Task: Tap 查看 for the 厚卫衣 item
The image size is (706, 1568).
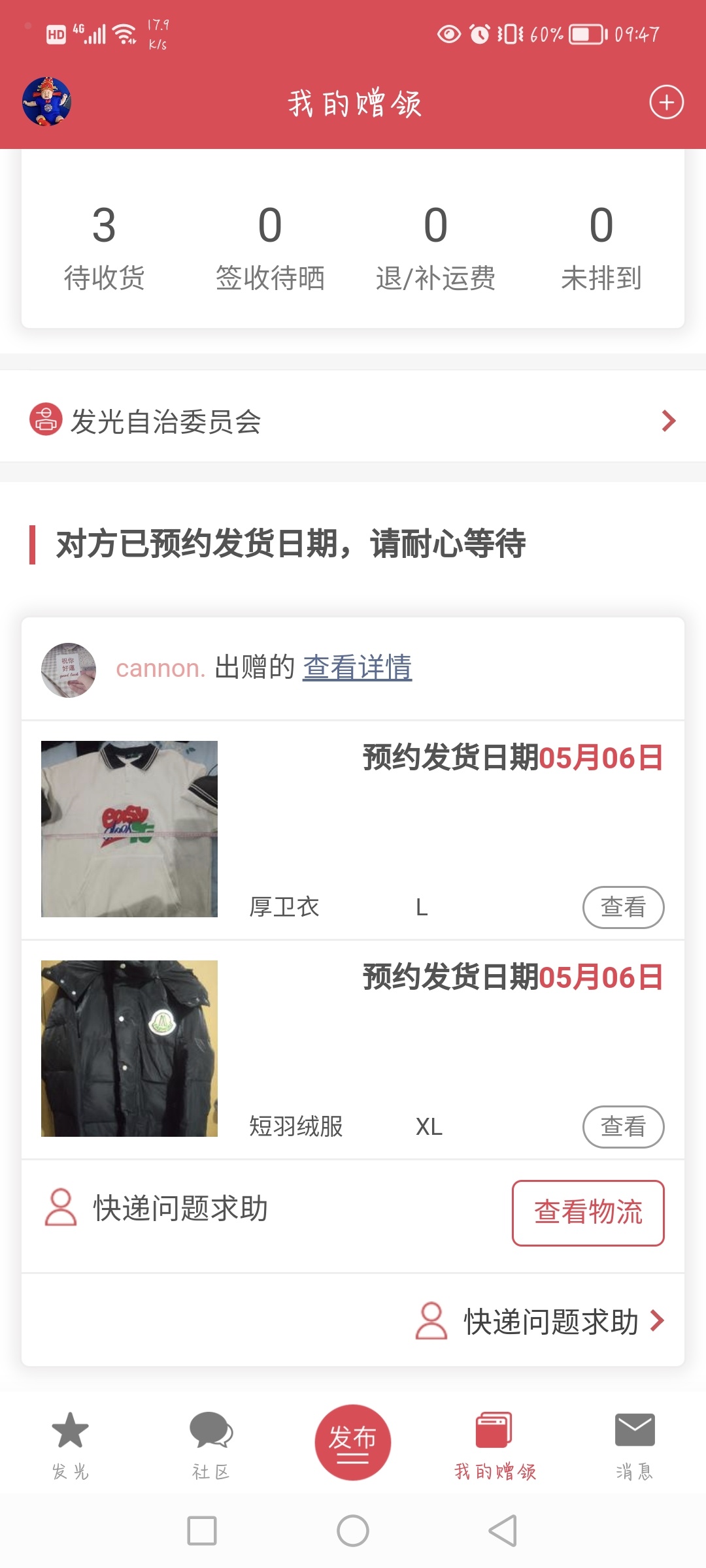Action: click(623, 907)
